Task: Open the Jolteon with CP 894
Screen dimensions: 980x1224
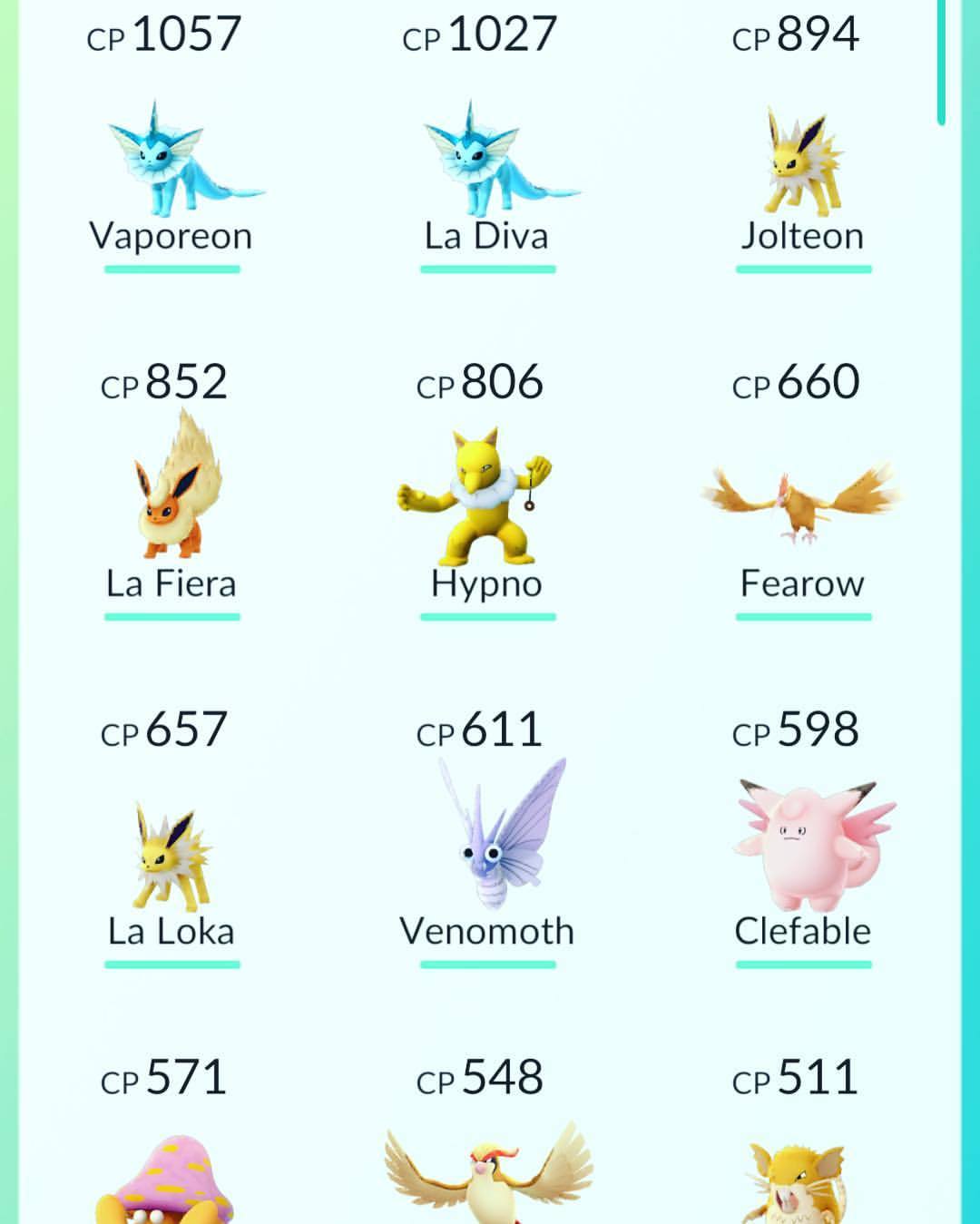Action: 802,163
